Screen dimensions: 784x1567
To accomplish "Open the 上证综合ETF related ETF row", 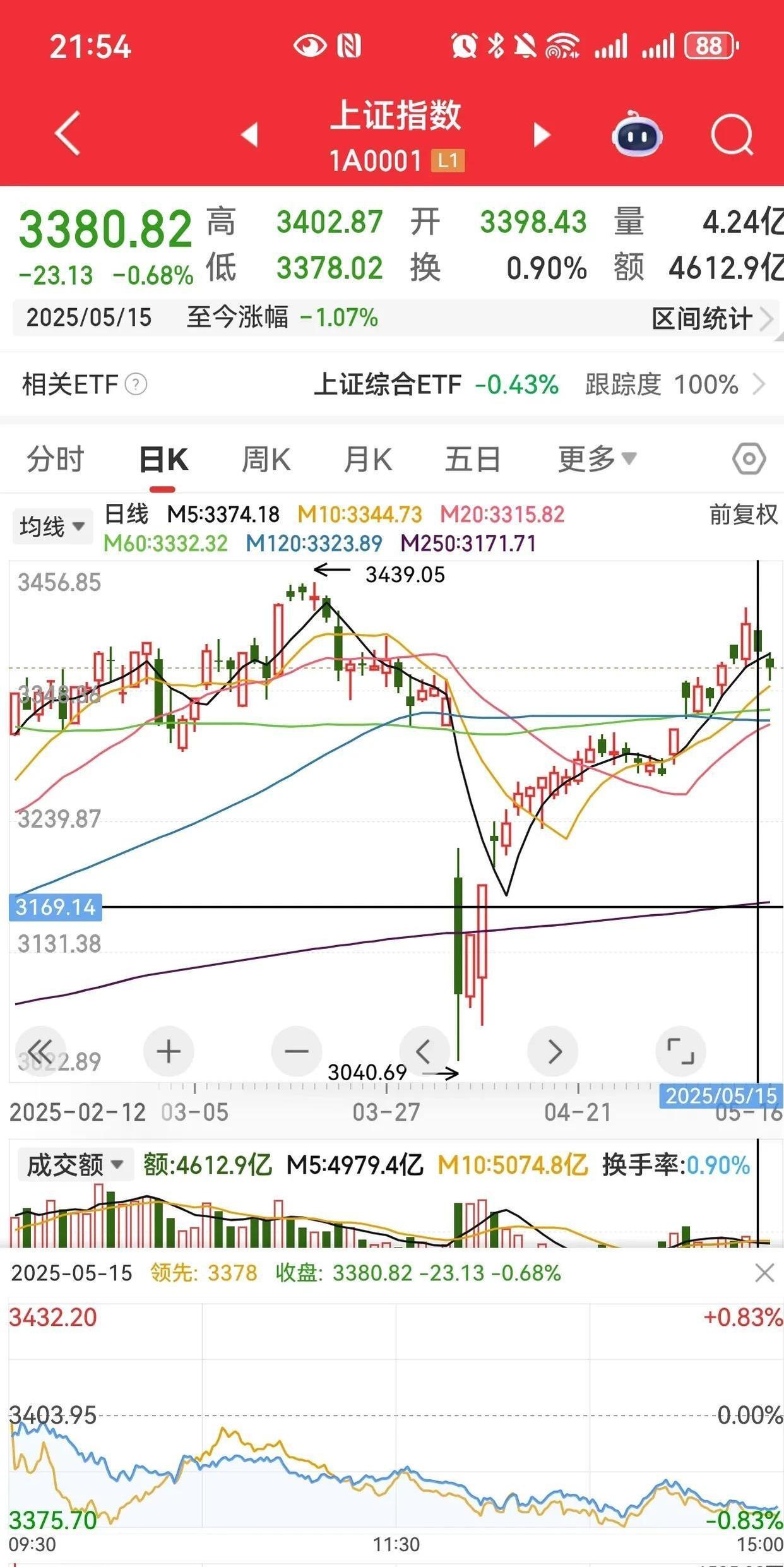I will pyautogui.click(x=540, y=384).
